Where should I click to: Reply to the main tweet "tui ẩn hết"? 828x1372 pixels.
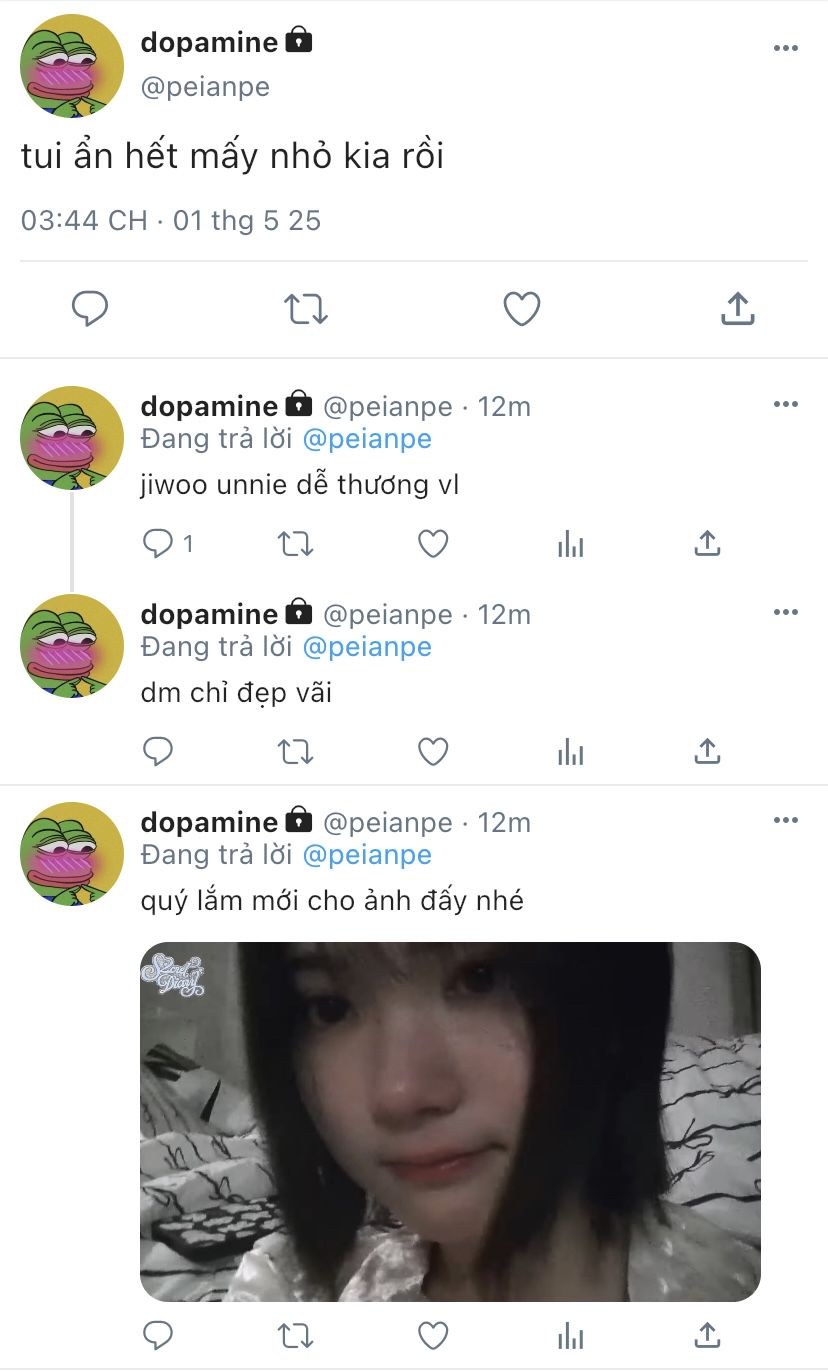90,309
